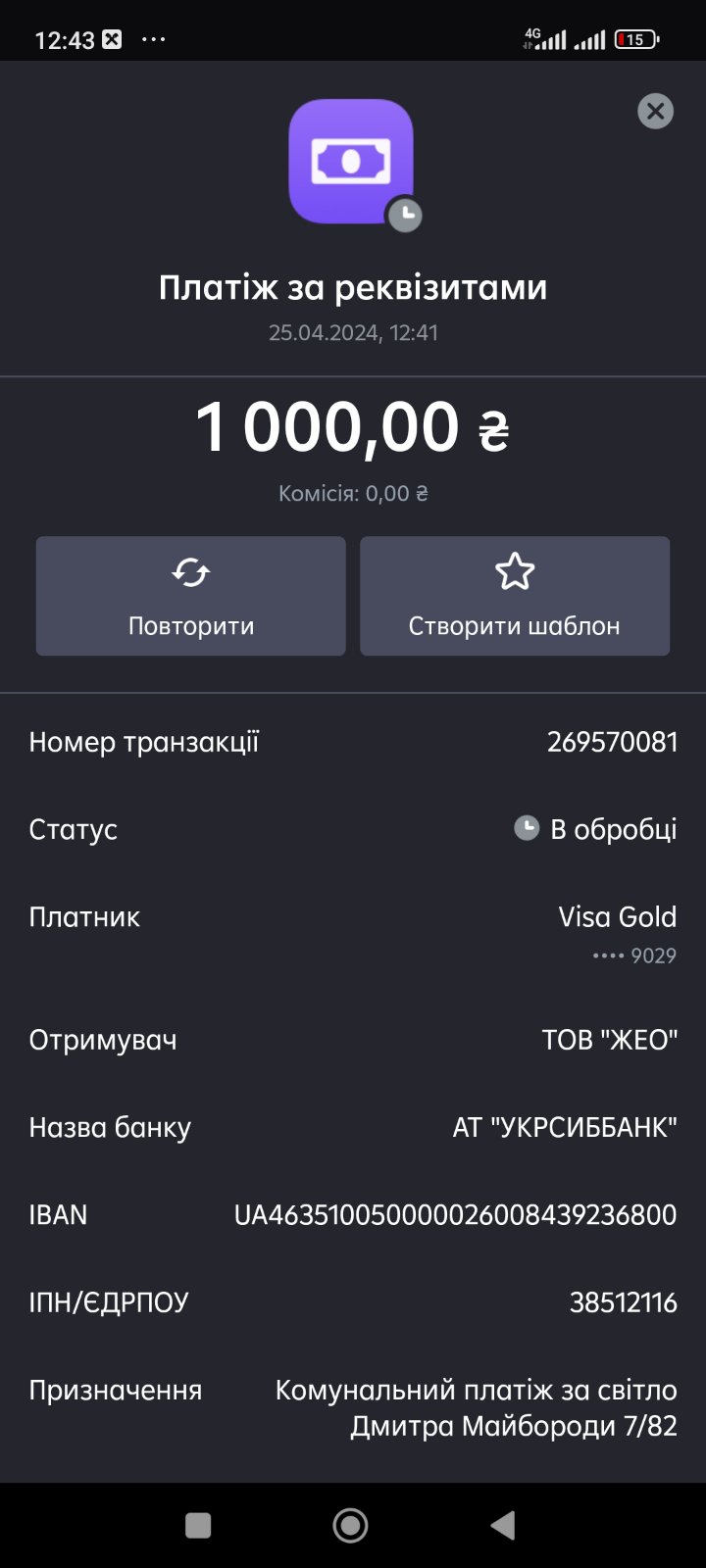Tap Повторити to repeat the payment
The height and width of the screenshot is (1568, 706).
[x=191, y=596]
